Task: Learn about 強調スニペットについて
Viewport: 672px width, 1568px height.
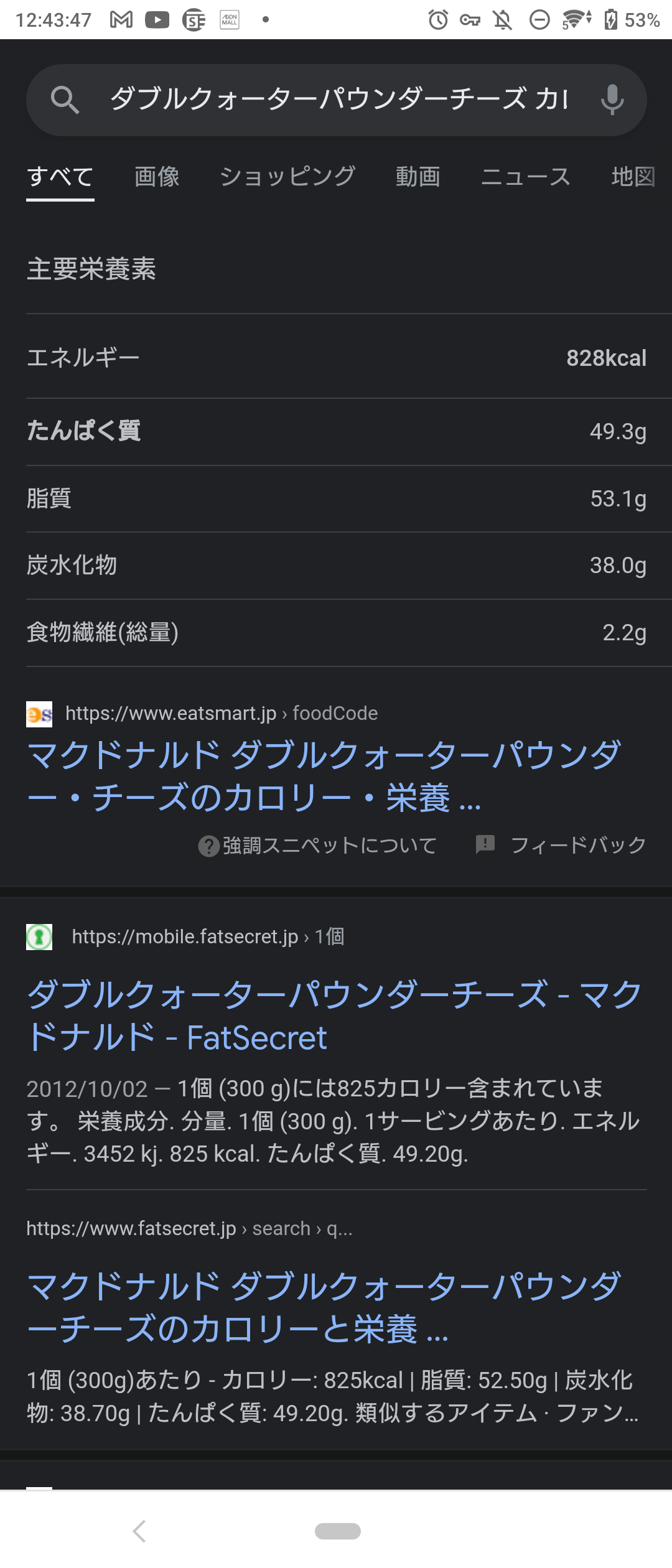Action: coord(318,846)
